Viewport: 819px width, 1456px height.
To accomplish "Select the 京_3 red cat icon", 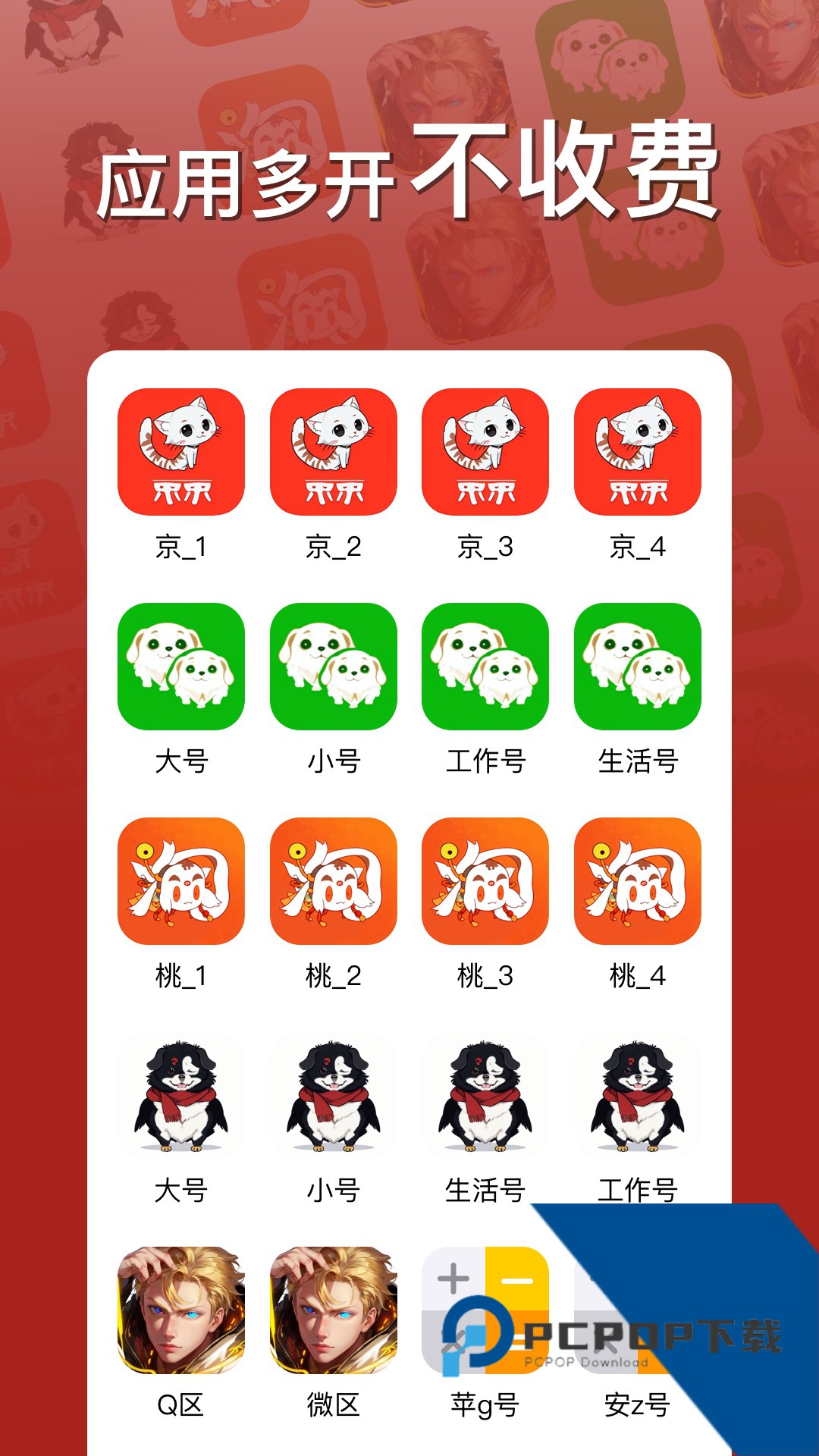I will click(x=486, y=451).
